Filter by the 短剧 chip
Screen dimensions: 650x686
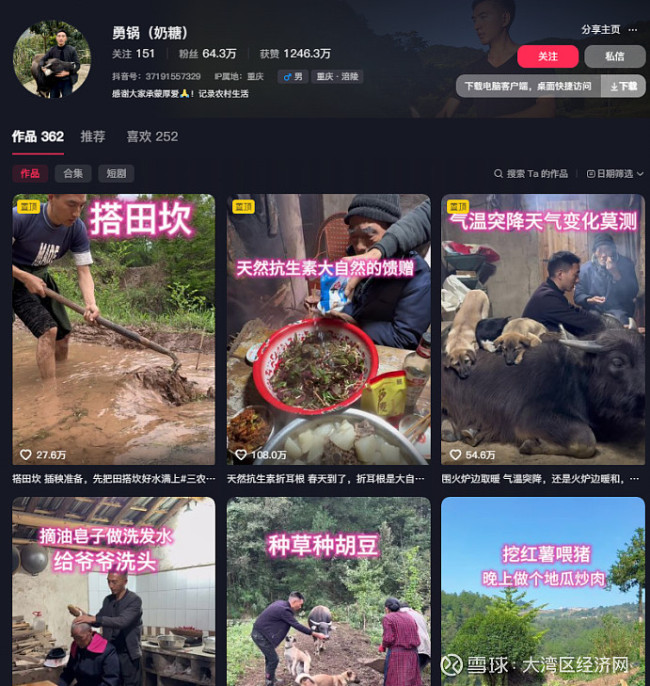[x=116, y=173]
